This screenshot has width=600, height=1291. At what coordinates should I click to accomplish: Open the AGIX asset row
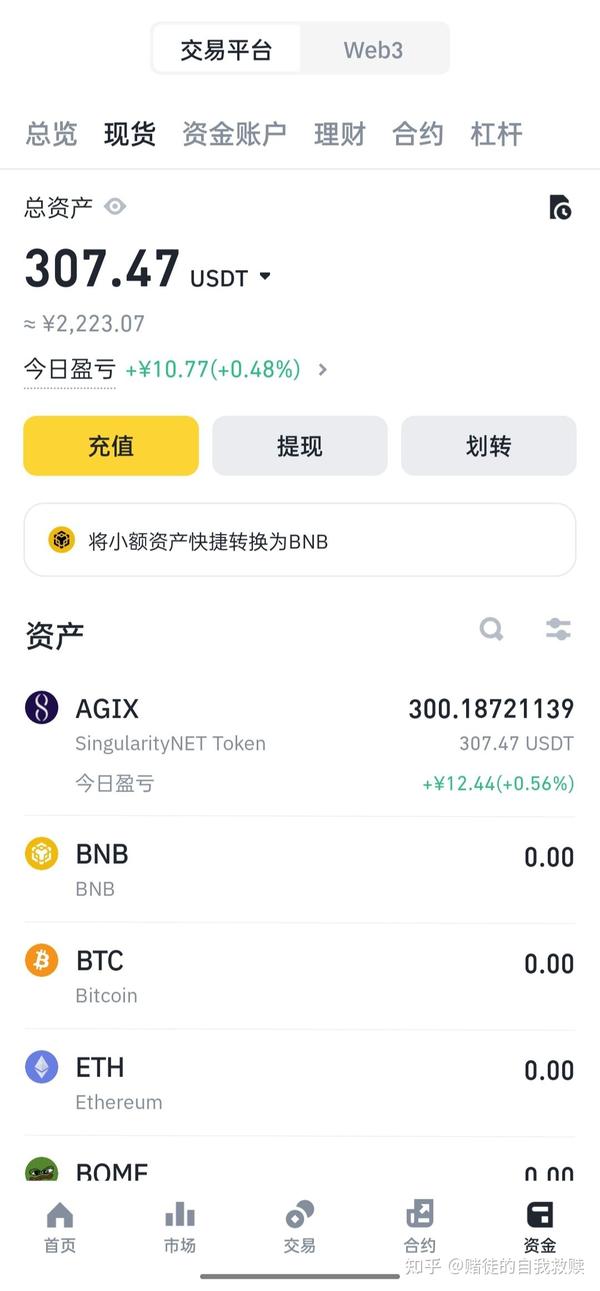click(x=300, y=745)
